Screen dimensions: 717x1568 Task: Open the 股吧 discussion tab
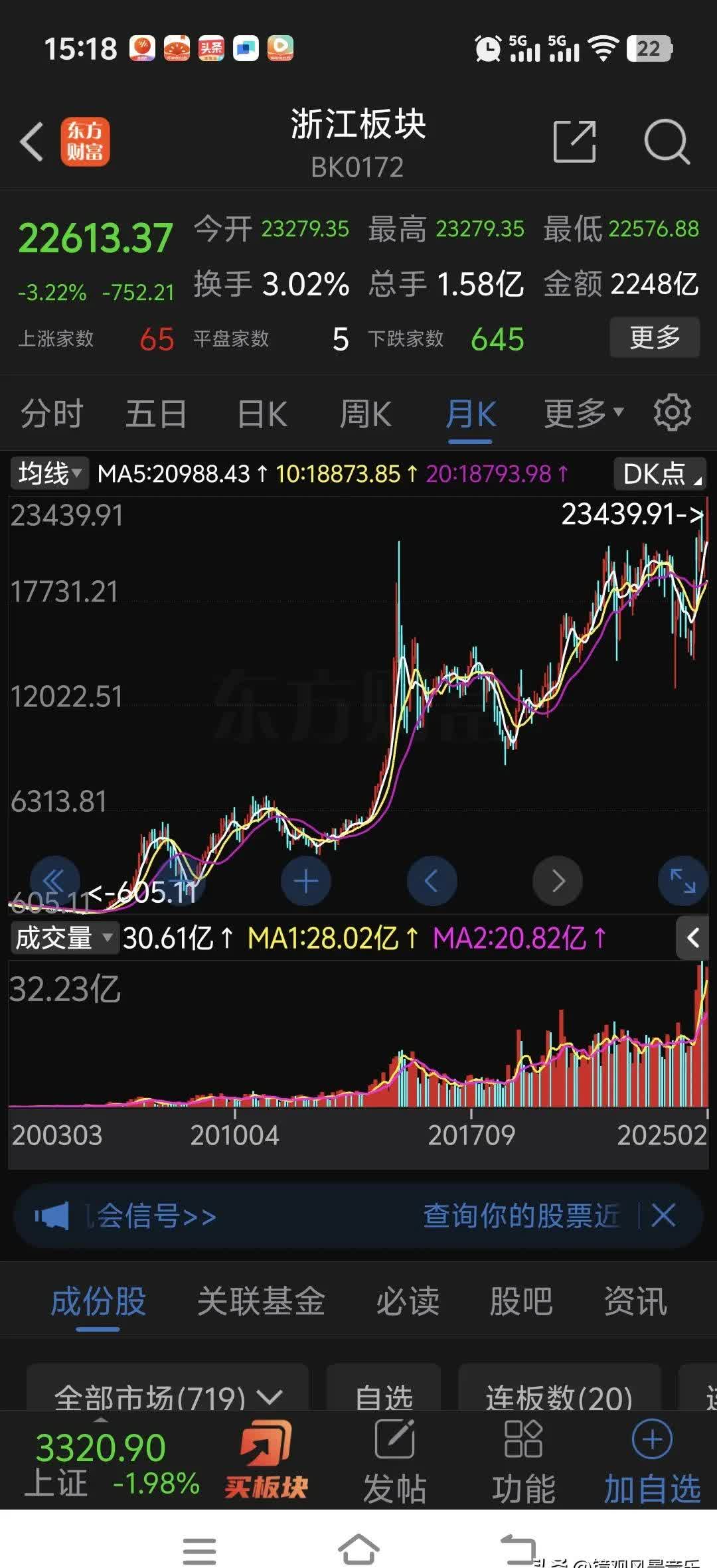click(x=521, y=1302)
